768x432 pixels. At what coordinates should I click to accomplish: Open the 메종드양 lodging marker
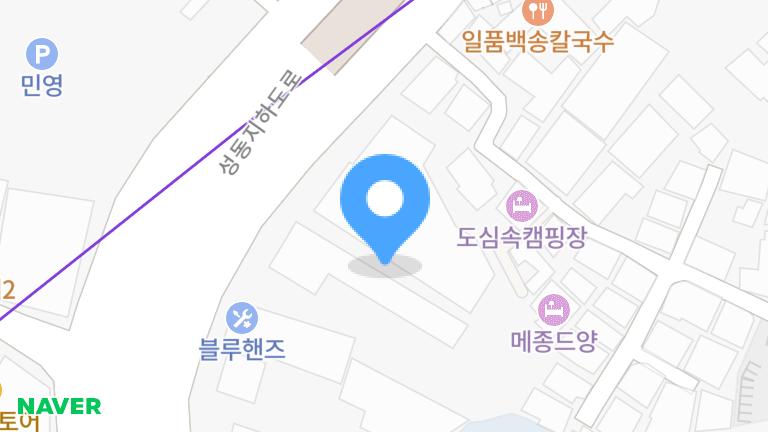[553, 309]
